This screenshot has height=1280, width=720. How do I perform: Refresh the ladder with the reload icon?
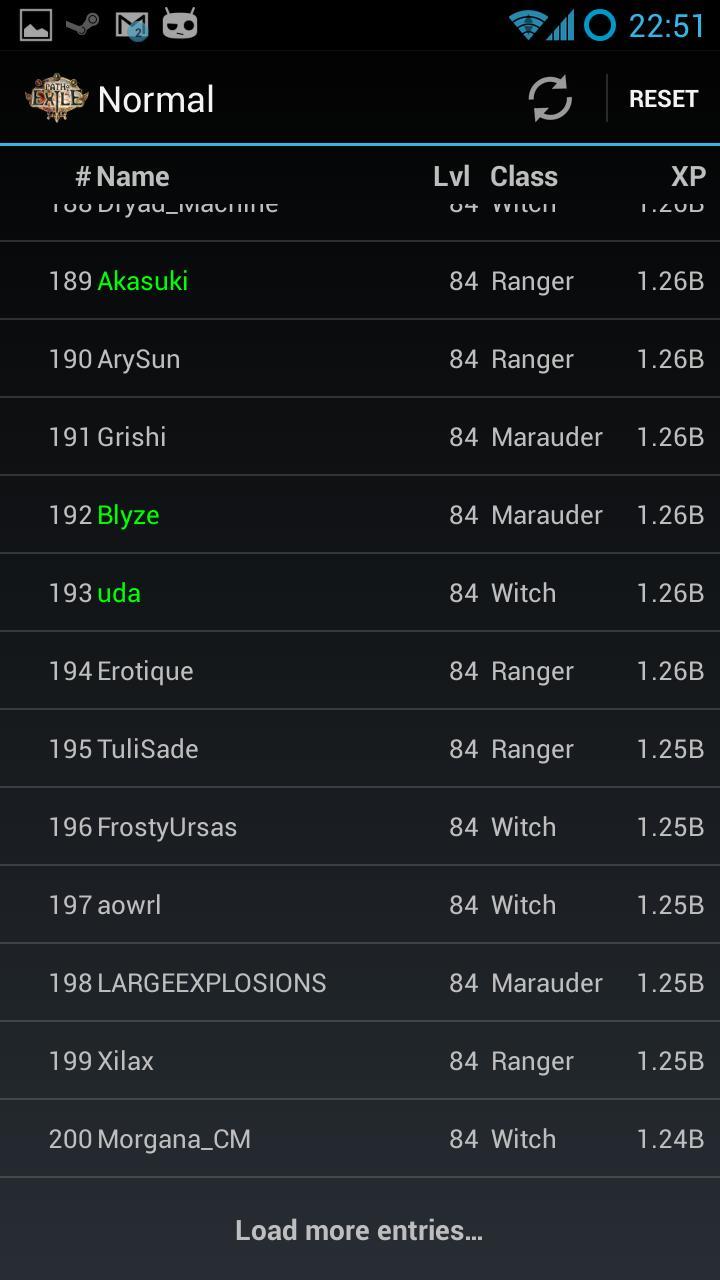tap(549, 97)
